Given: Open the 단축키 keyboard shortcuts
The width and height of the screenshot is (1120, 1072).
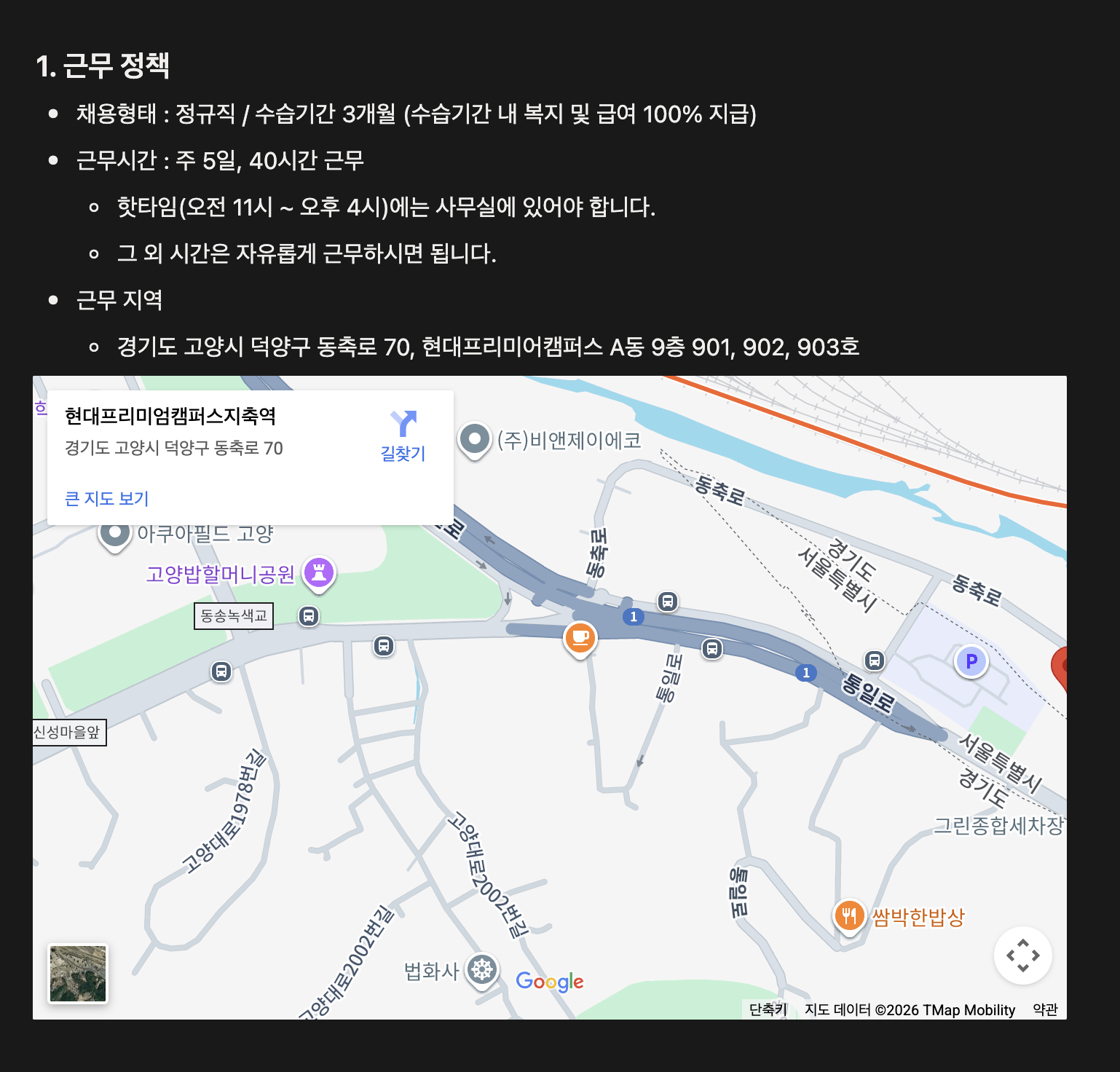Looking at the screenshot, I should pos(768,1009).
